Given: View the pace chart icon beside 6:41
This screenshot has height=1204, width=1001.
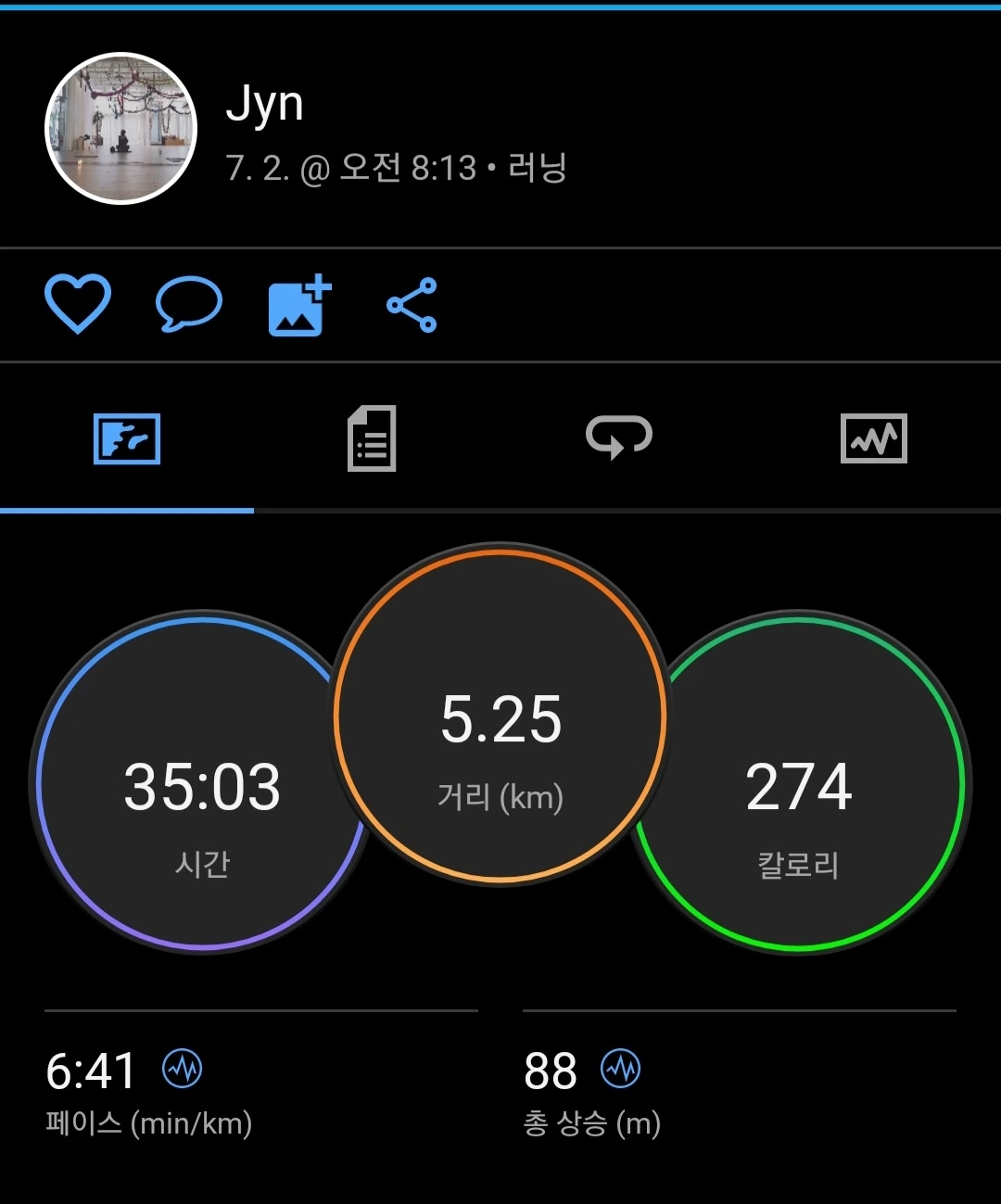Looking at the screenshot, I should point(183,1069).
